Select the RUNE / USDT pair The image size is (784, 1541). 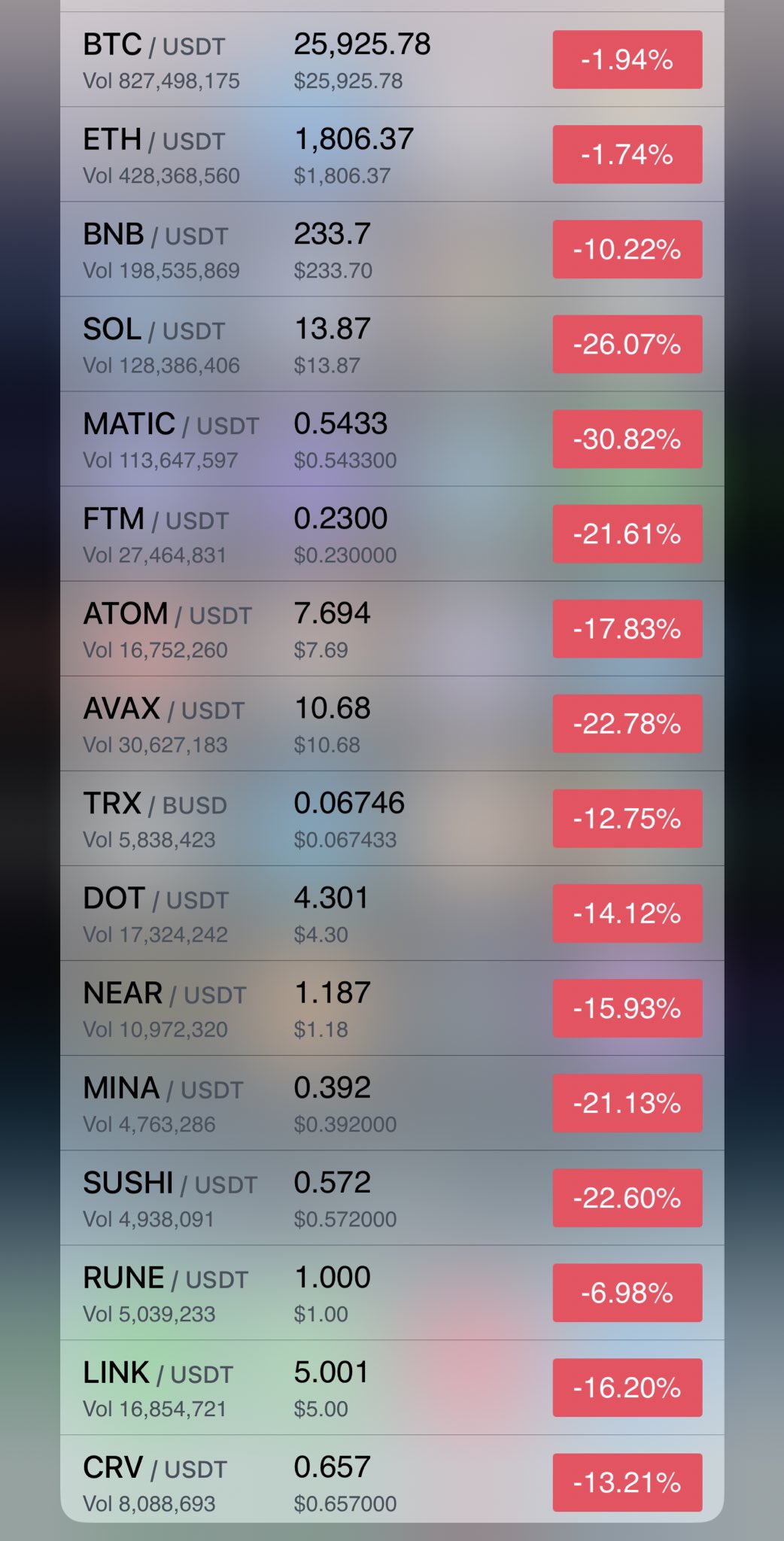tap(392, 1292)
